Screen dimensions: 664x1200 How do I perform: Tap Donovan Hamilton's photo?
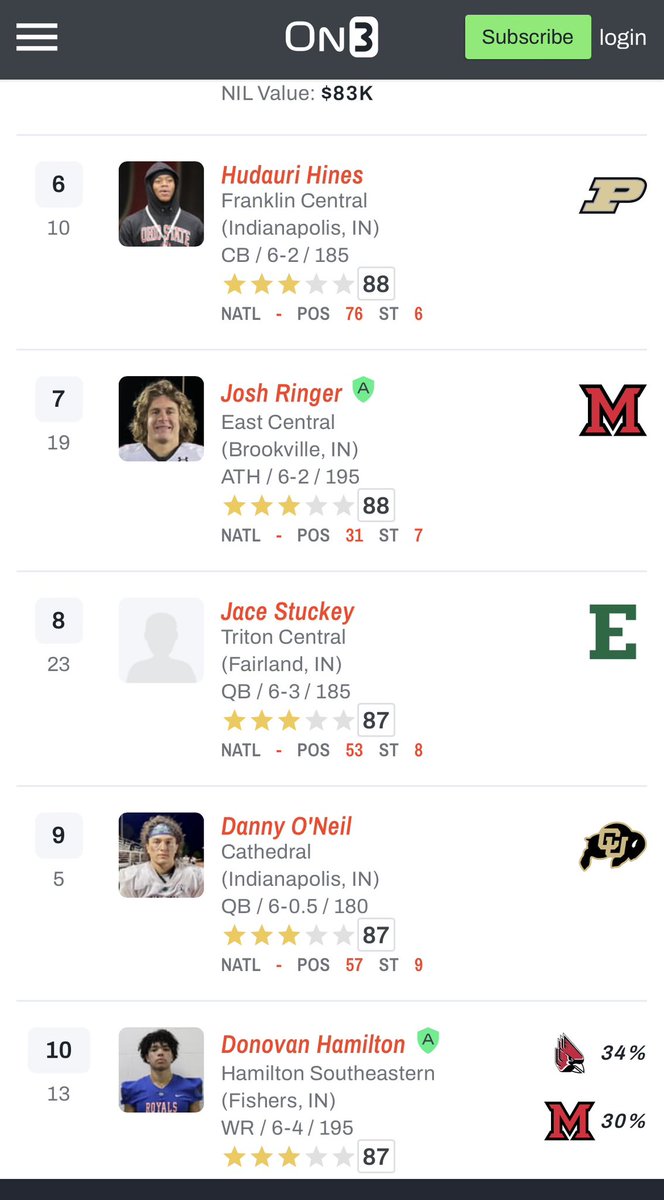[x=161, y=1070]
